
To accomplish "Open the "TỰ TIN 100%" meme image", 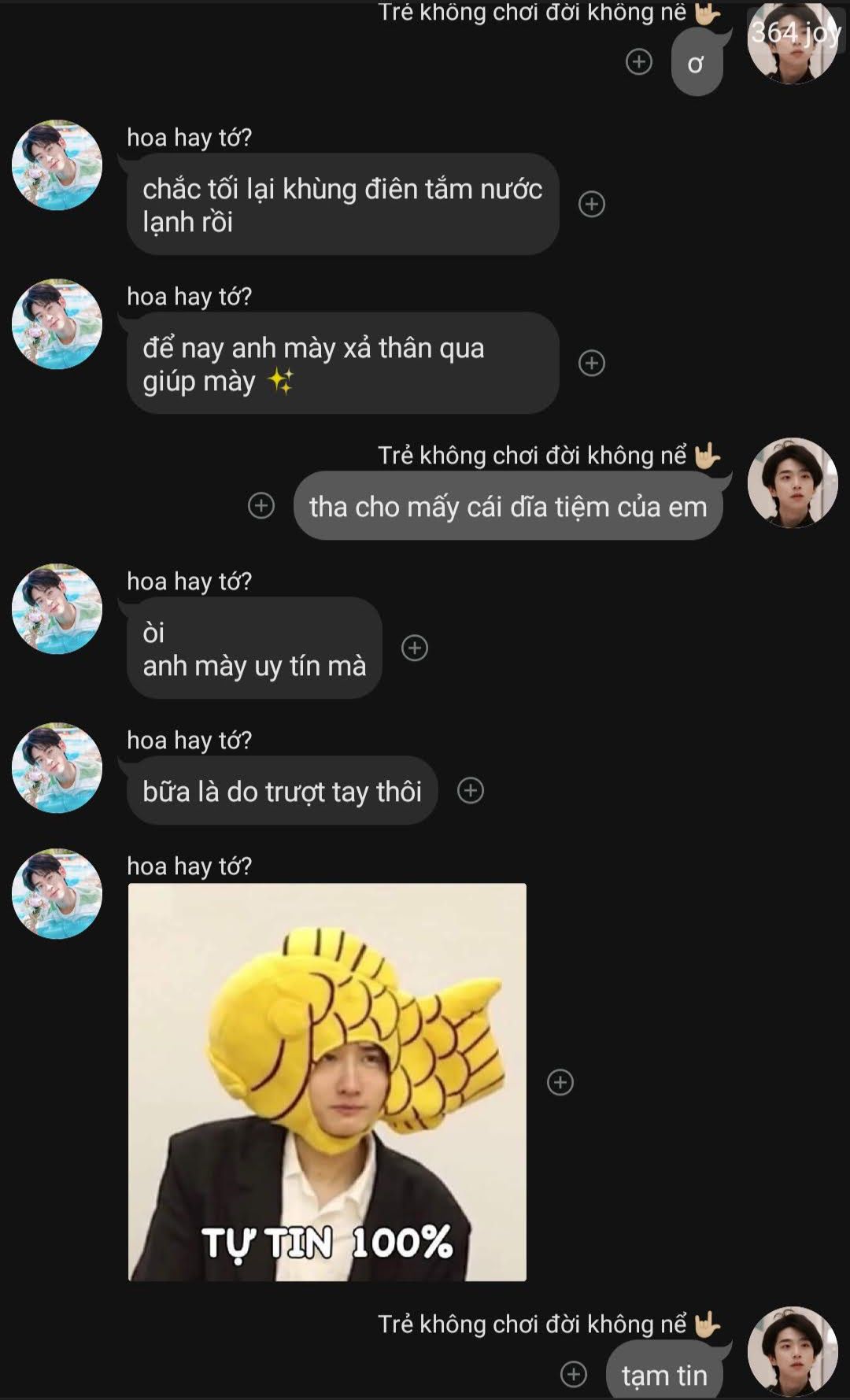I will coord(327,1081).
